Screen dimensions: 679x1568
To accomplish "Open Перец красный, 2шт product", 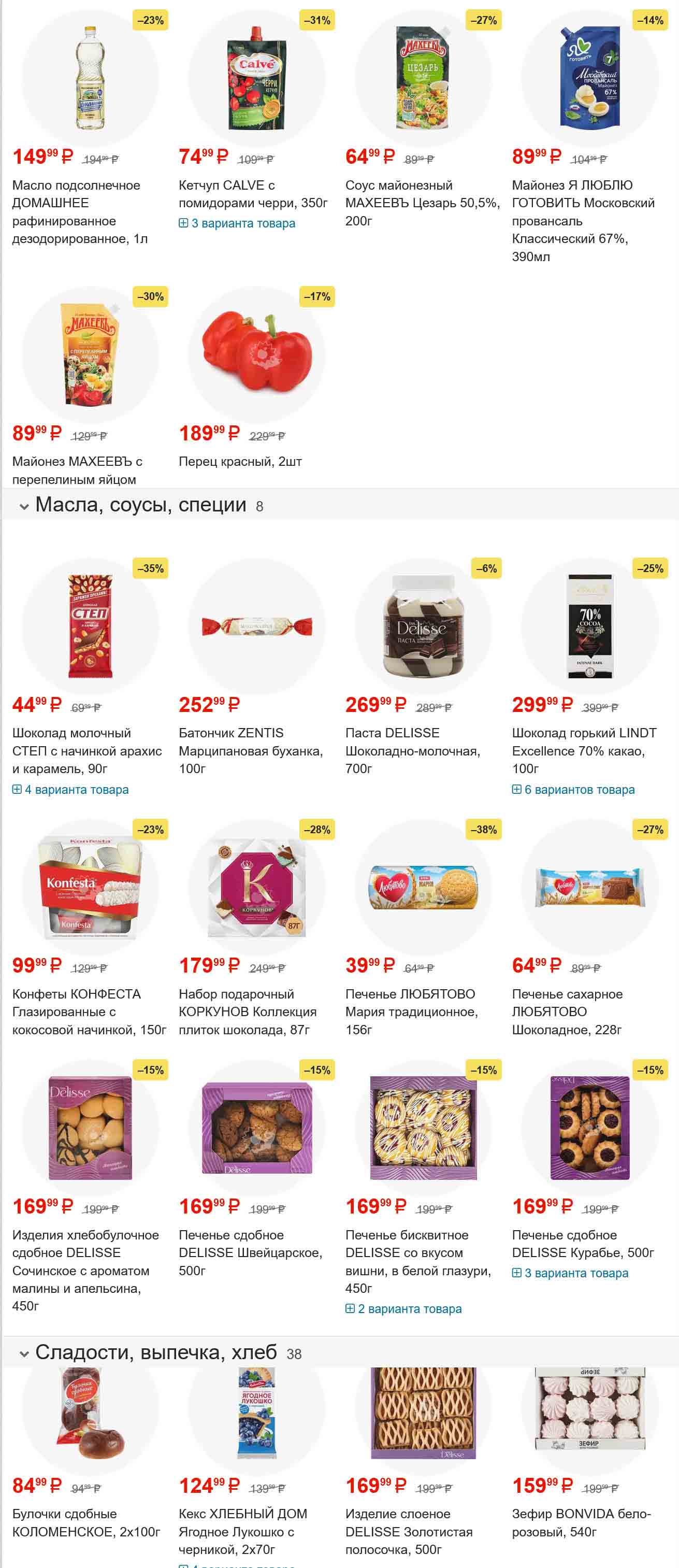I will [x=240, y=461].
